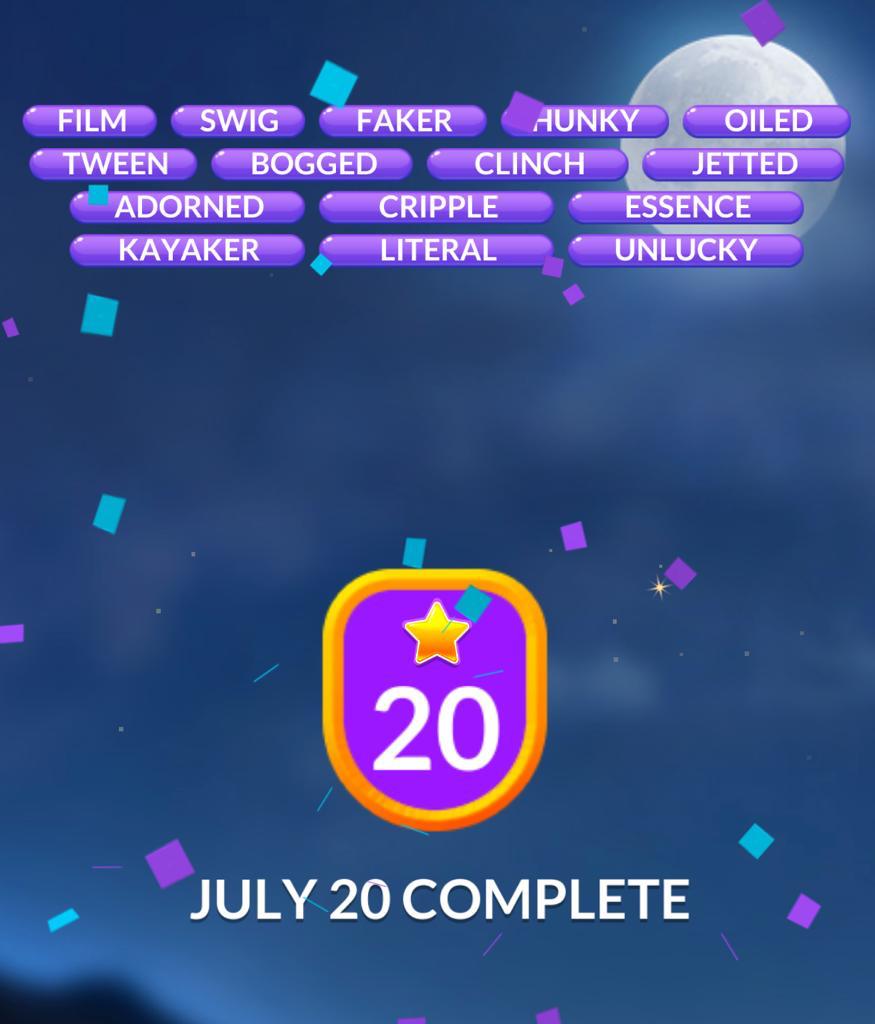Viewport: 875px width, 1024px height.
Task: Open the TWEEN word pill
Action: (x=113, y=164)
